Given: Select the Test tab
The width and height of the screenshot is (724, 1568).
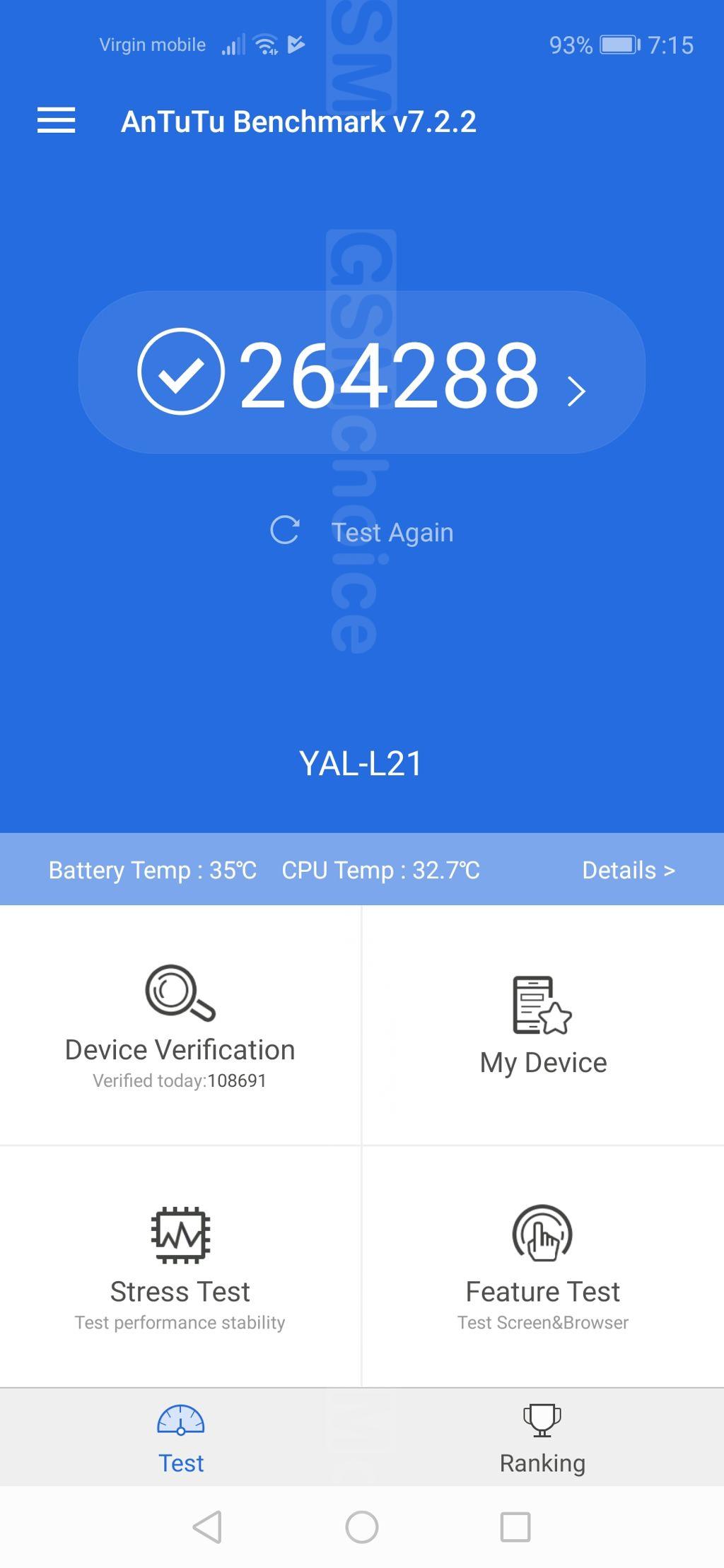Looking at the screenshot, I should 181,1438.
